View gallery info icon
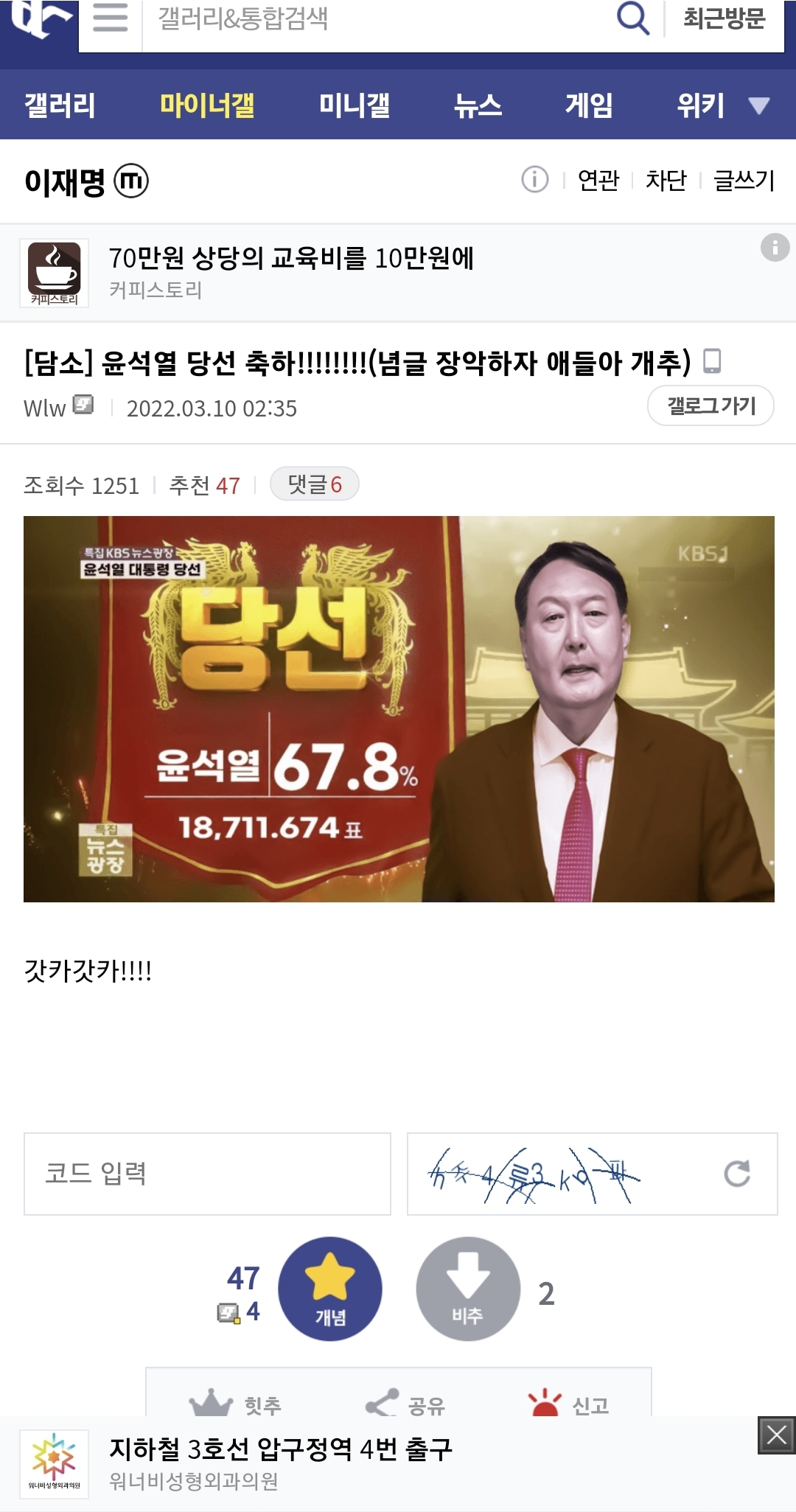The image size is (796, 1512). pyautogui.click(x=534, y=179)
